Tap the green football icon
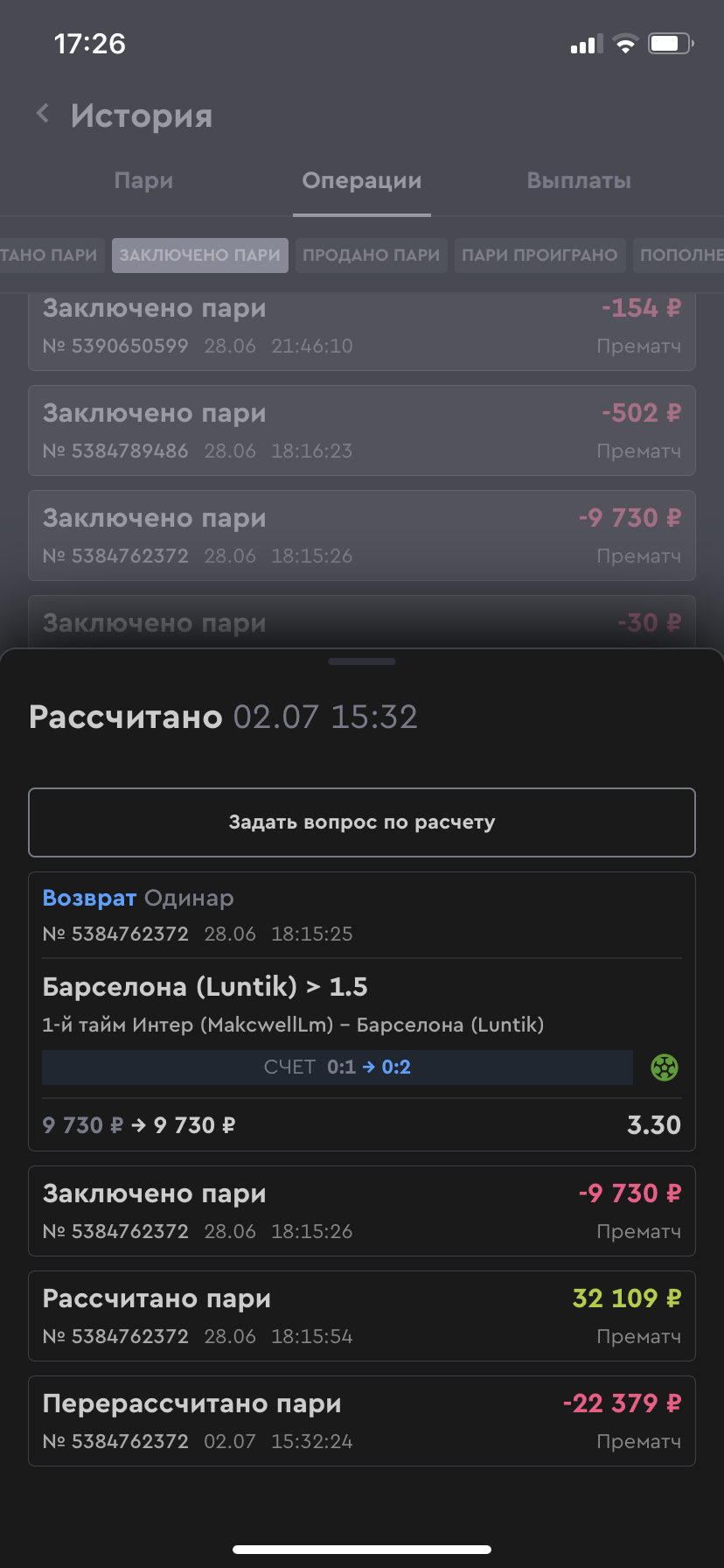The image size is (724, 1568). (665, 1067)
